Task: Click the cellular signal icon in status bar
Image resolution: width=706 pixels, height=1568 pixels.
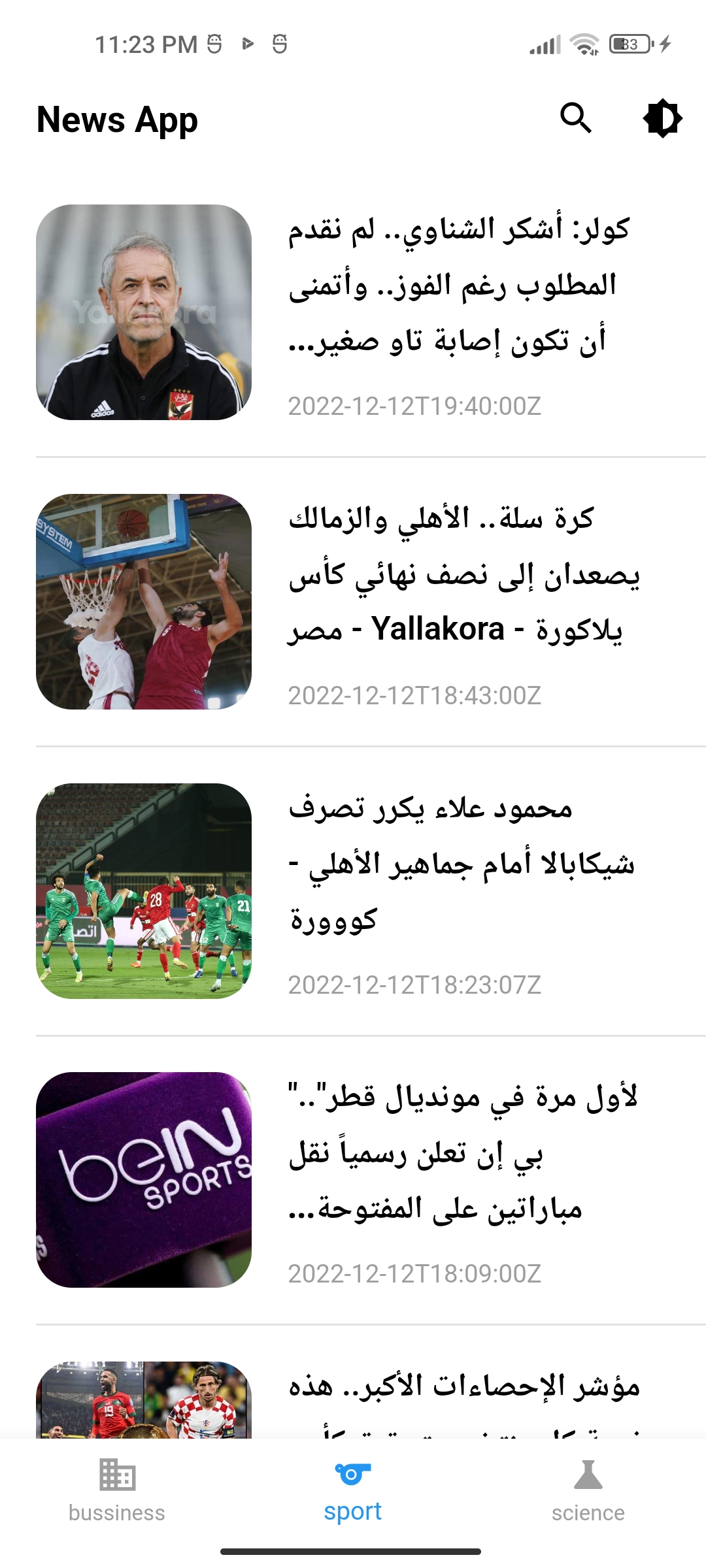Action: (x=544, y=43)
